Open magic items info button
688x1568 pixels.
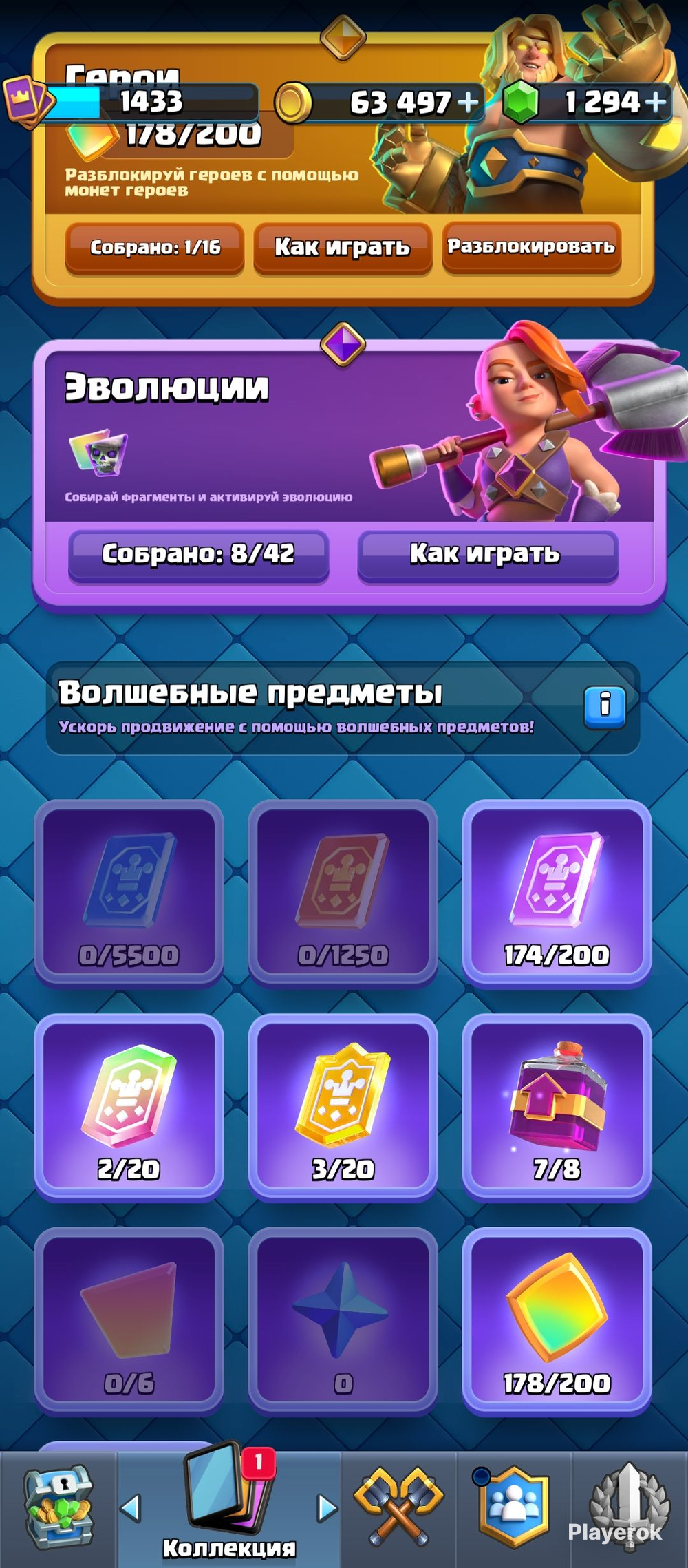pyautogui.click(x=605, y=706)
